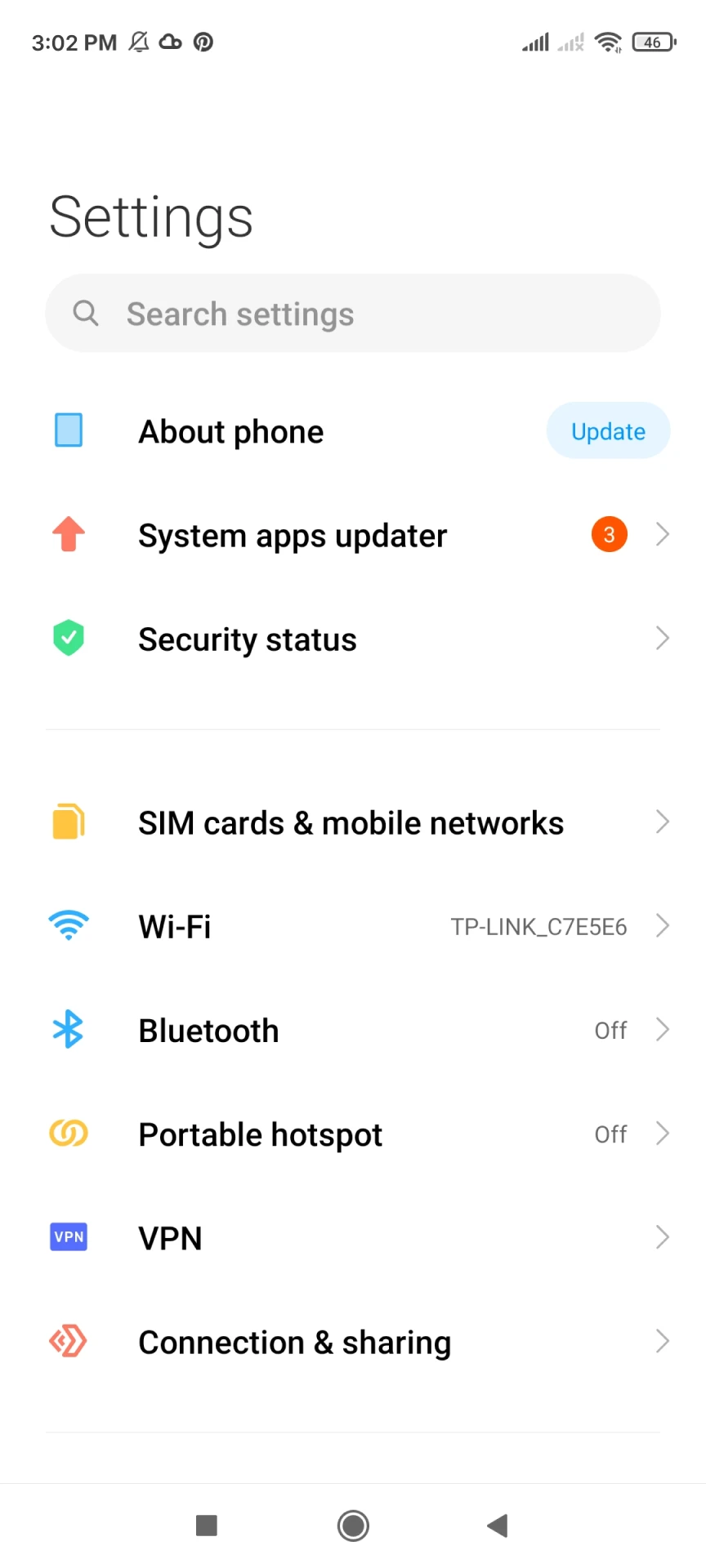Expand the Security status row chevron
706x1568 pixels.
[x=663, y=638]
